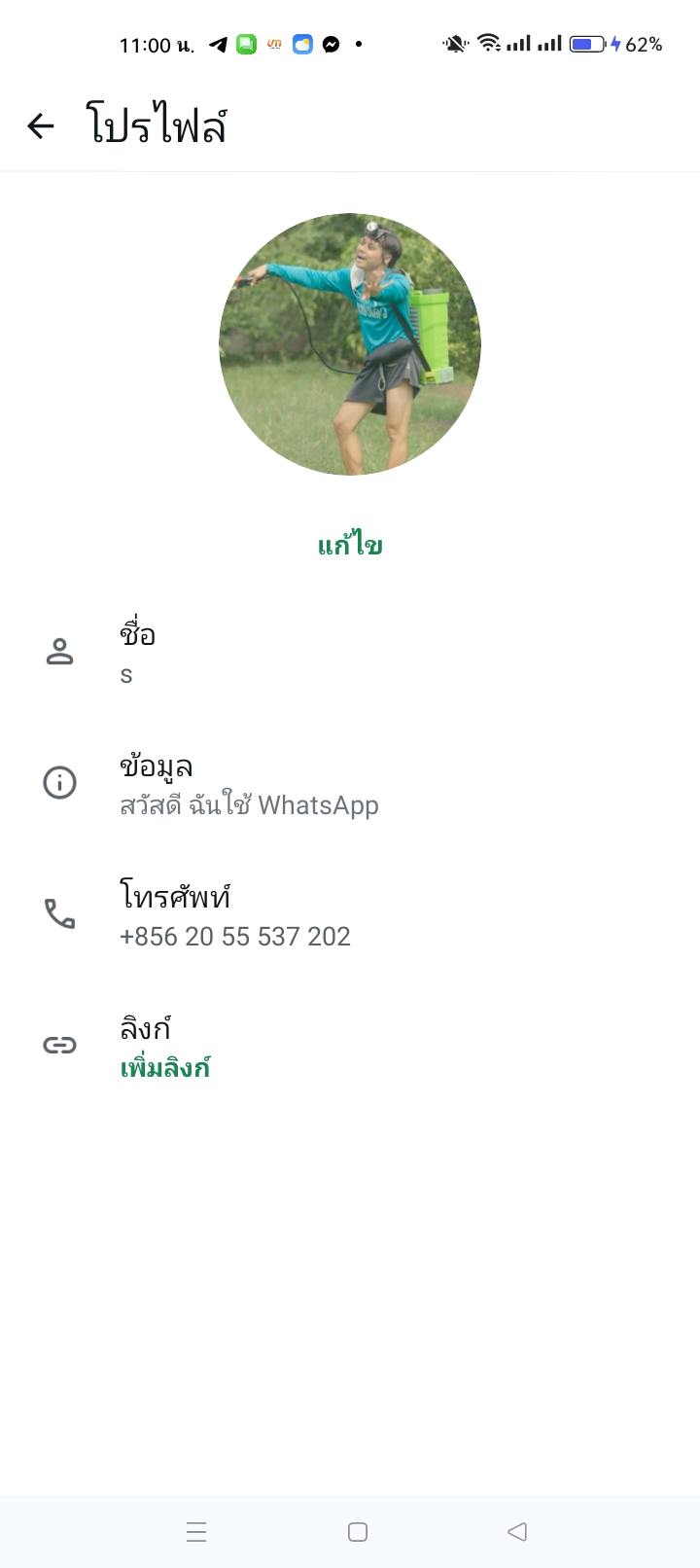Go back from the โปรไฟล์ screen

(x=41, y=125)
